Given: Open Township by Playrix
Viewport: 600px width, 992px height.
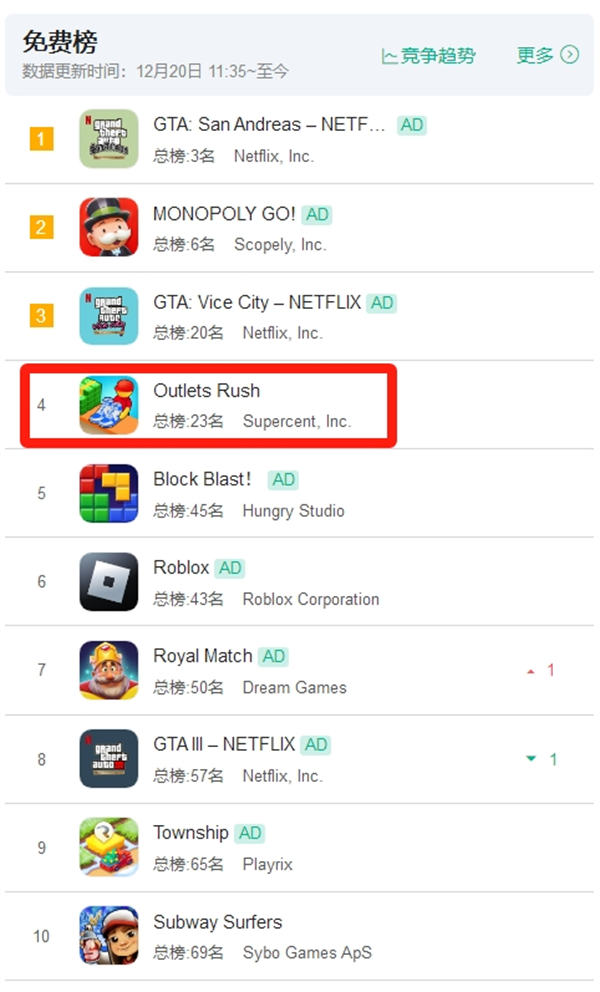Looking at the screenshot, I should (190, 832).
